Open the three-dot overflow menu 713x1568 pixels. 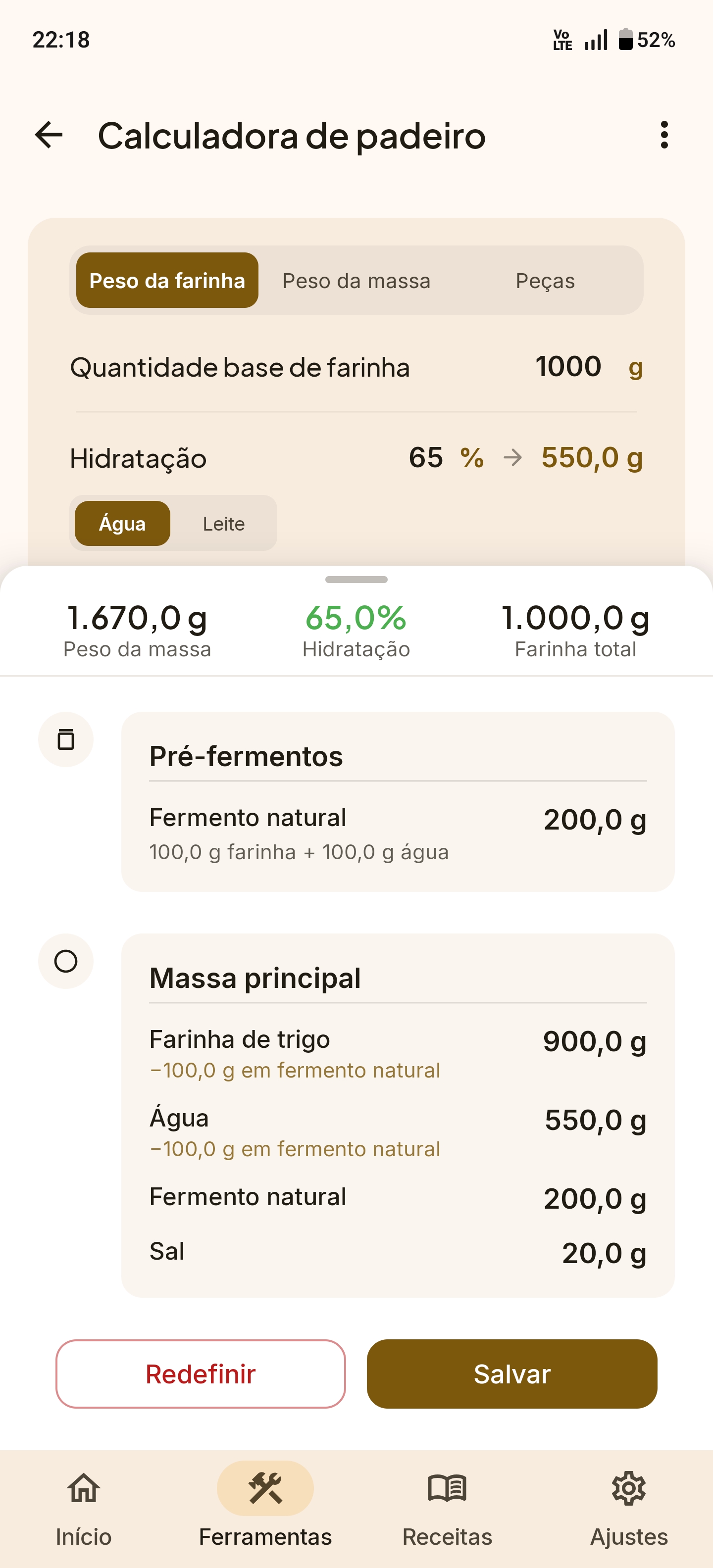click(x=664, y=136)
